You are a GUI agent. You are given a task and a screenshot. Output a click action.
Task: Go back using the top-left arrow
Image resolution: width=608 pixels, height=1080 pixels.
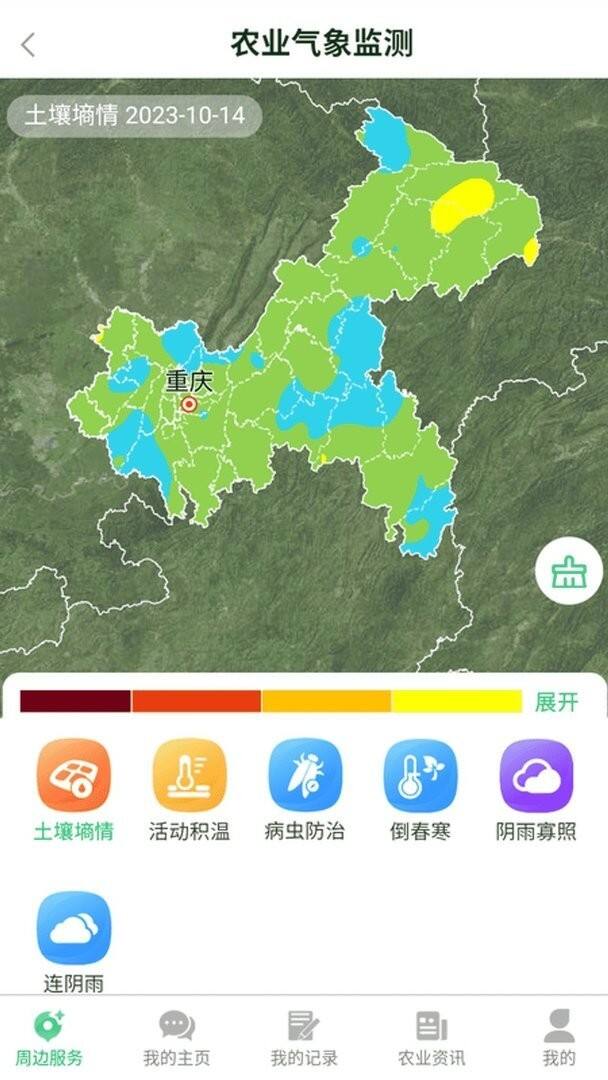point(28,44)
